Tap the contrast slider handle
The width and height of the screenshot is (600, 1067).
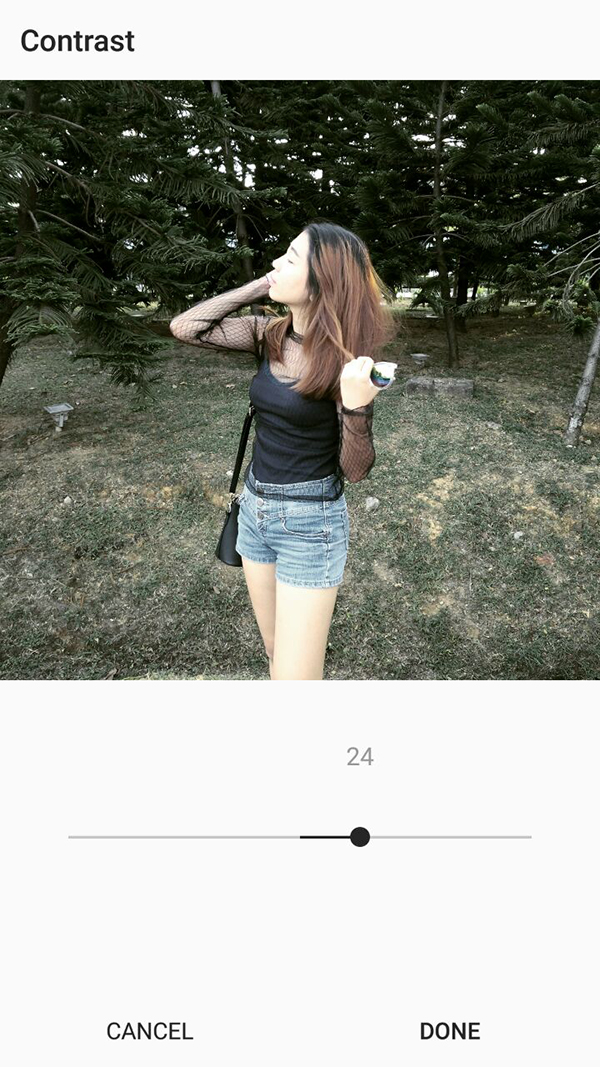click(x=360, y=837)
